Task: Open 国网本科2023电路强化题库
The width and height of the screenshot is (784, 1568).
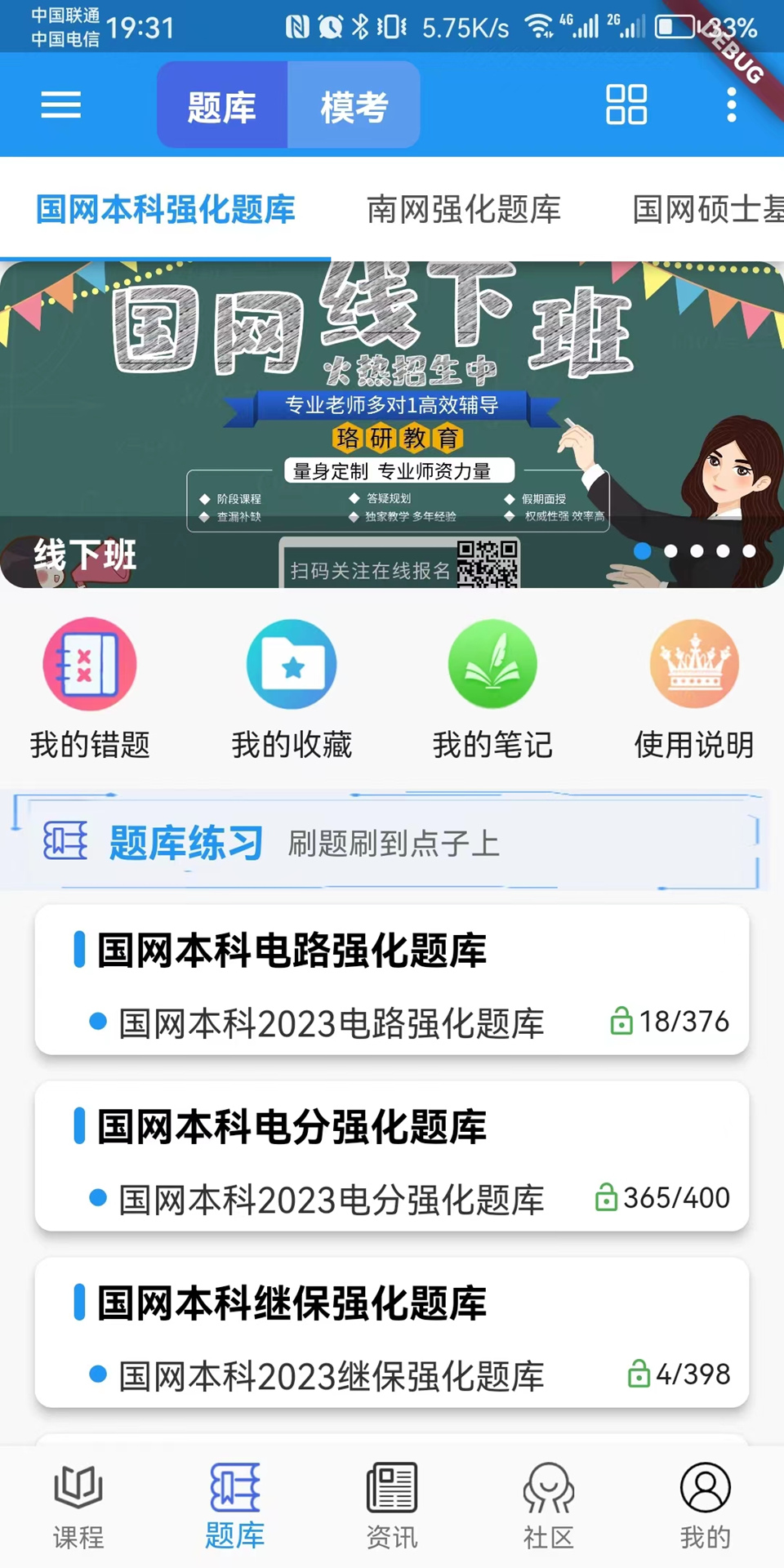Action: point(392,1022)
